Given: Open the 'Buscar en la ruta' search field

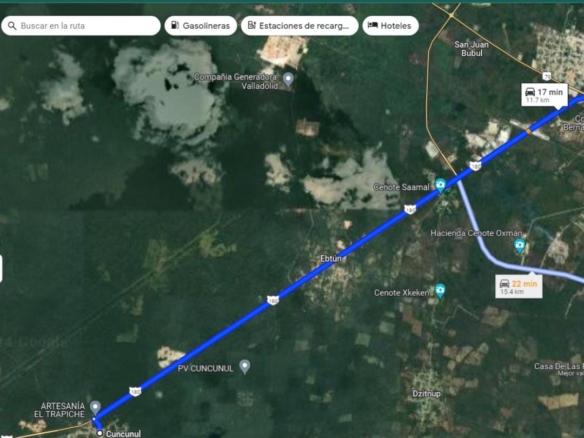Looking at the screenshot, I should coord(81,26).
